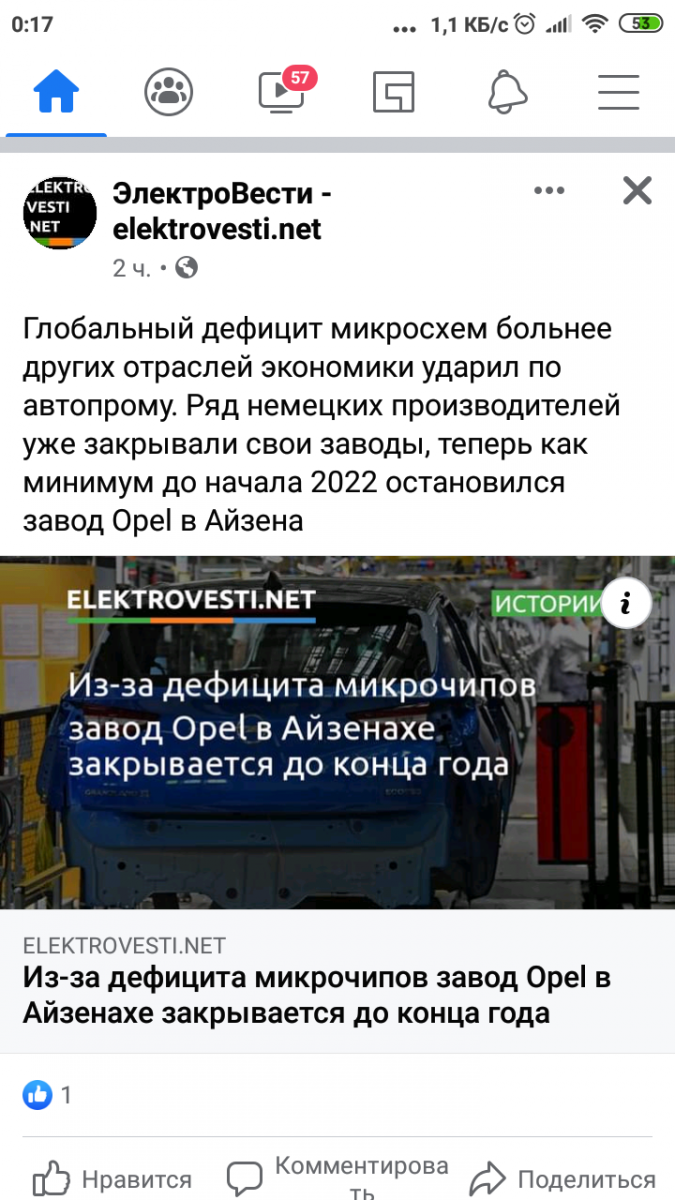The image size is (675, 1200).
Task: View who reacted to the post
Action: (48, 1095)
